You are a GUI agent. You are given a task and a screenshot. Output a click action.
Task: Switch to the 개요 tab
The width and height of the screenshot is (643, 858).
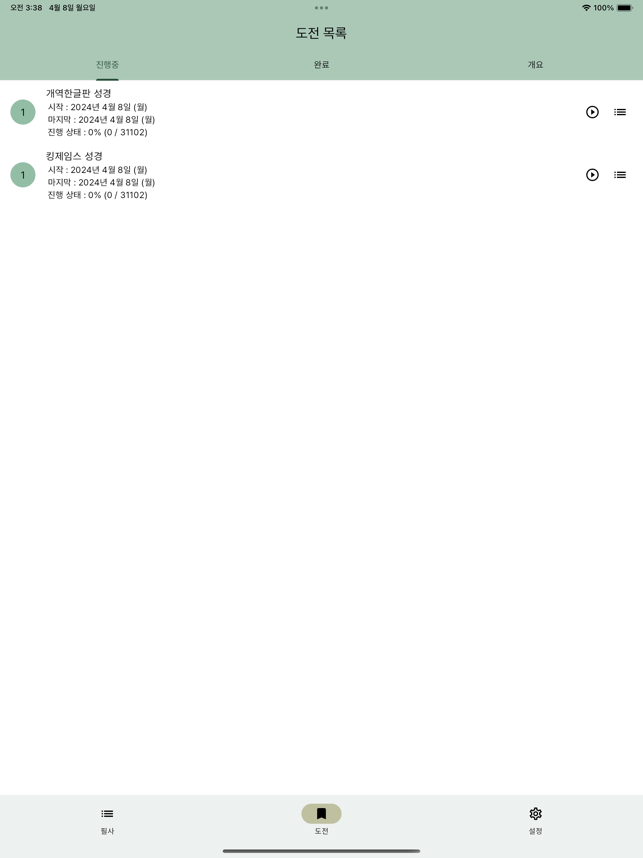[535, 65]
